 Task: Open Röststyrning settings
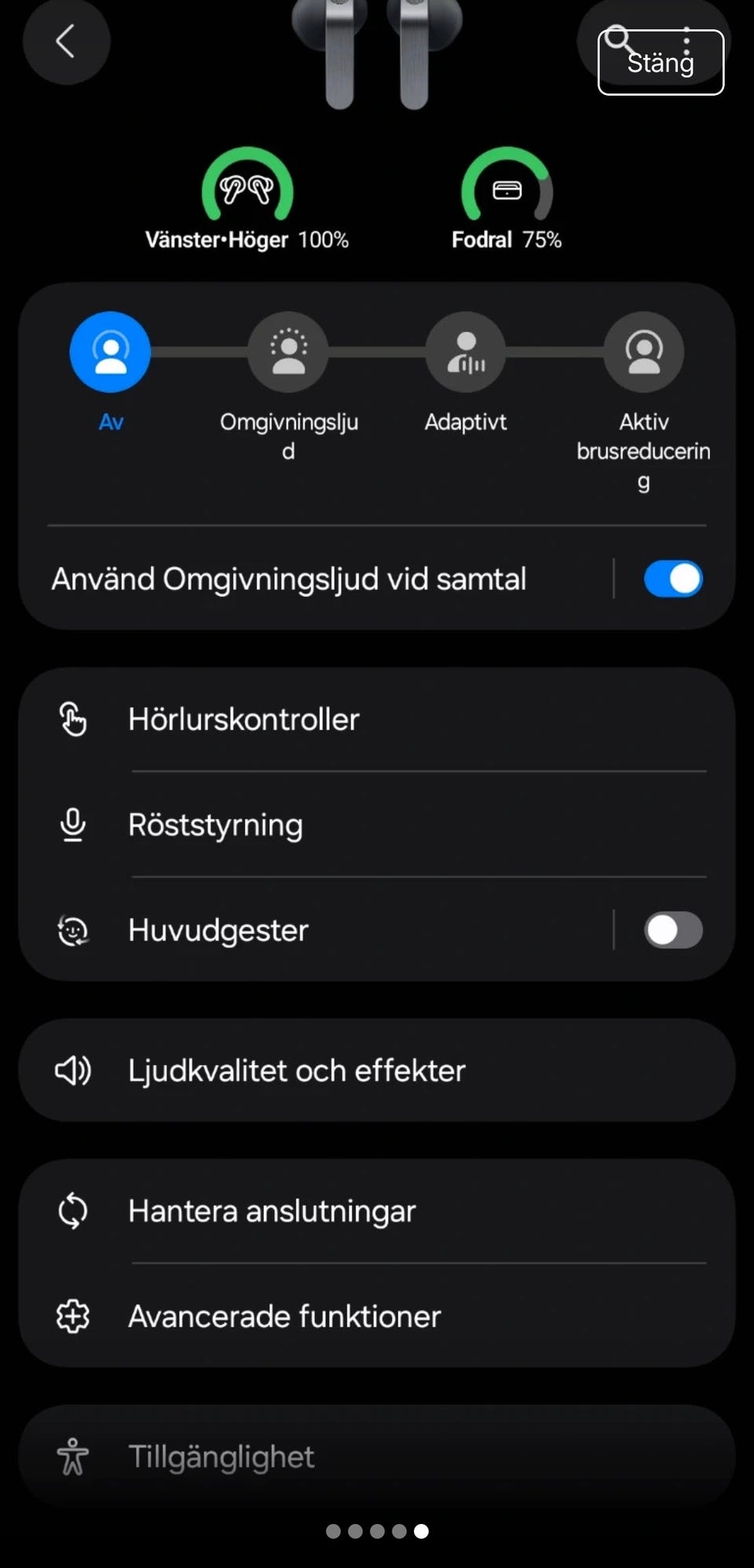pos(377,825)
